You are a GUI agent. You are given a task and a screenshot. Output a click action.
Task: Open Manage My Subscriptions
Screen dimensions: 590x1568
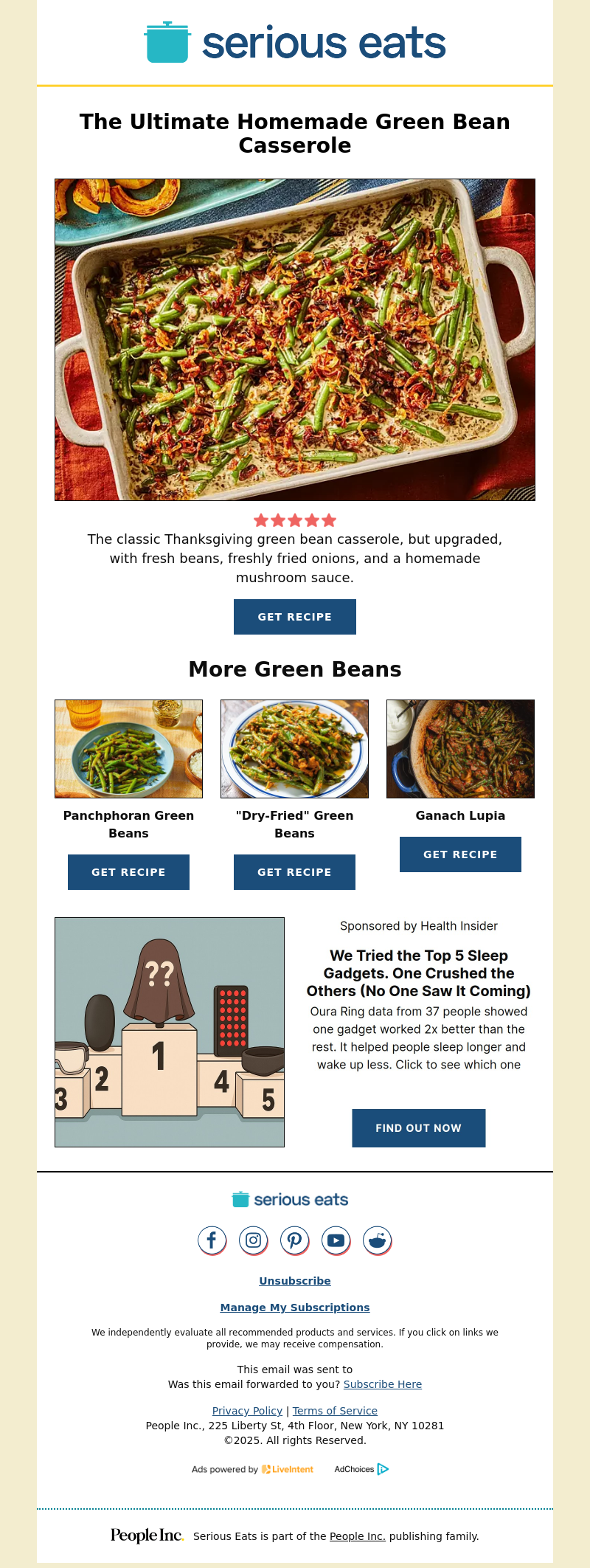(x=295, y=1308)
